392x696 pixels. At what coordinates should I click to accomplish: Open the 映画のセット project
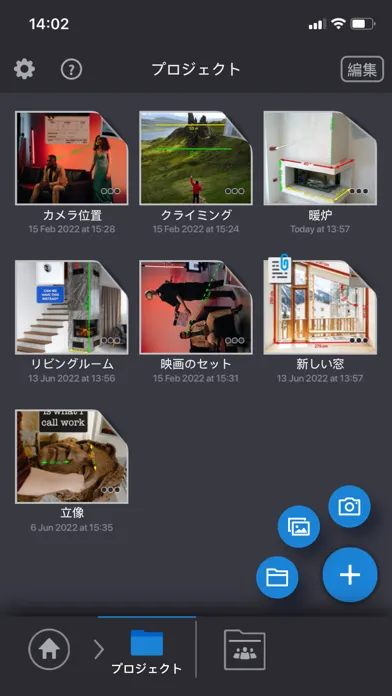tap(196, 307)
